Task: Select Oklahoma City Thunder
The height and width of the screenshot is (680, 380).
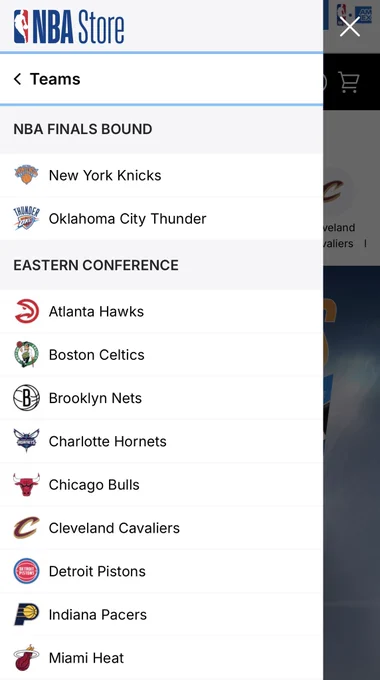Action: [161, 219]
